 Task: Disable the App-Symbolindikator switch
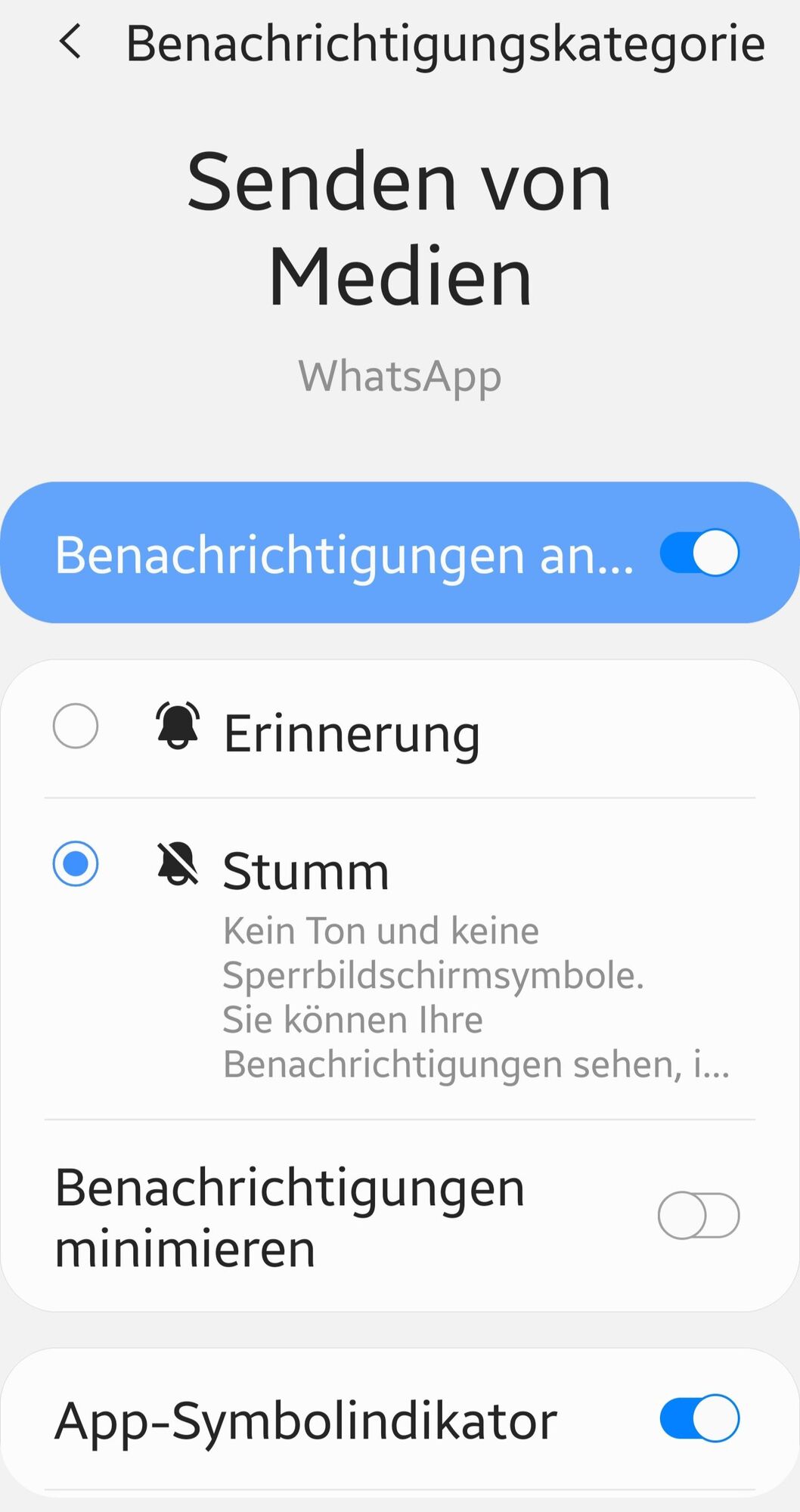(699, 1418)
